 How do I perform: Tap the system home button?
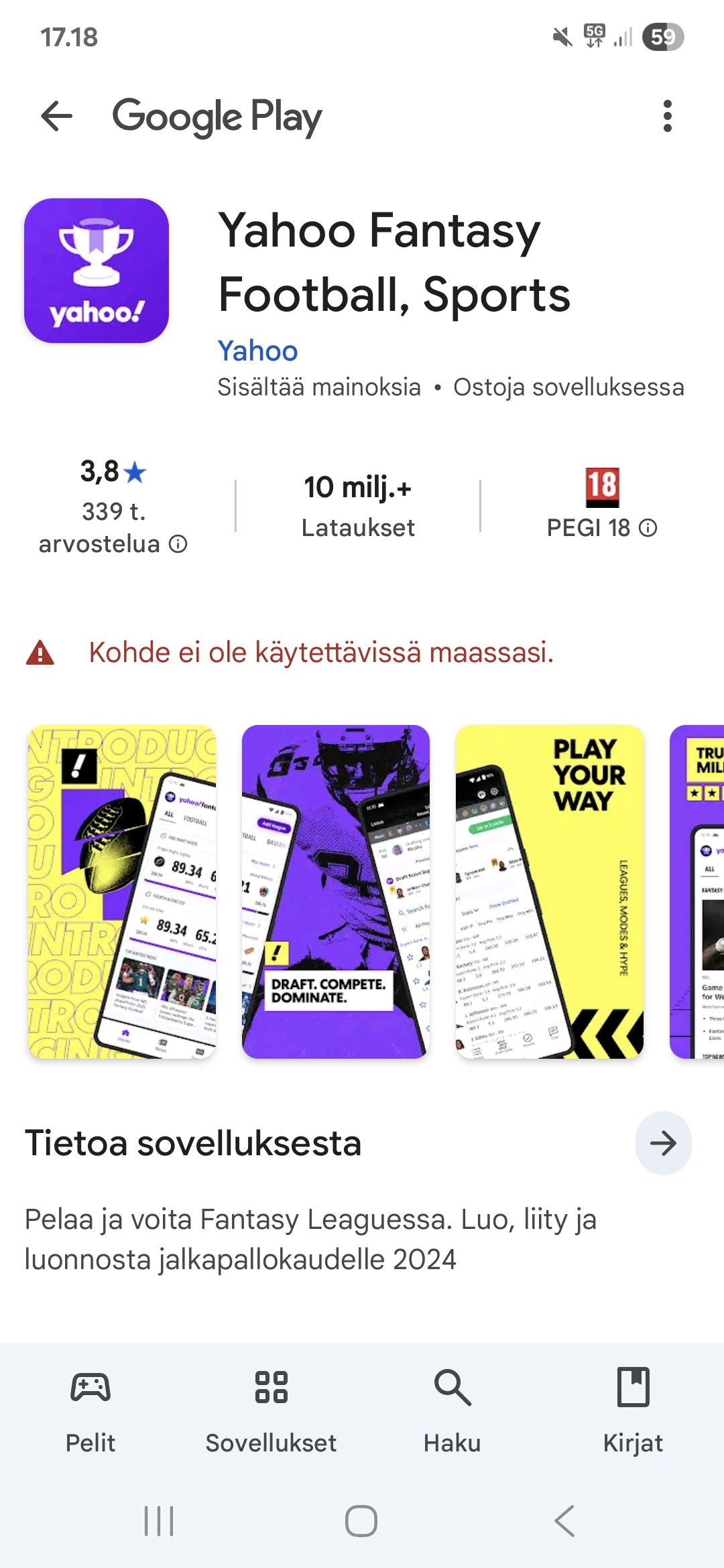(361, 1521)
